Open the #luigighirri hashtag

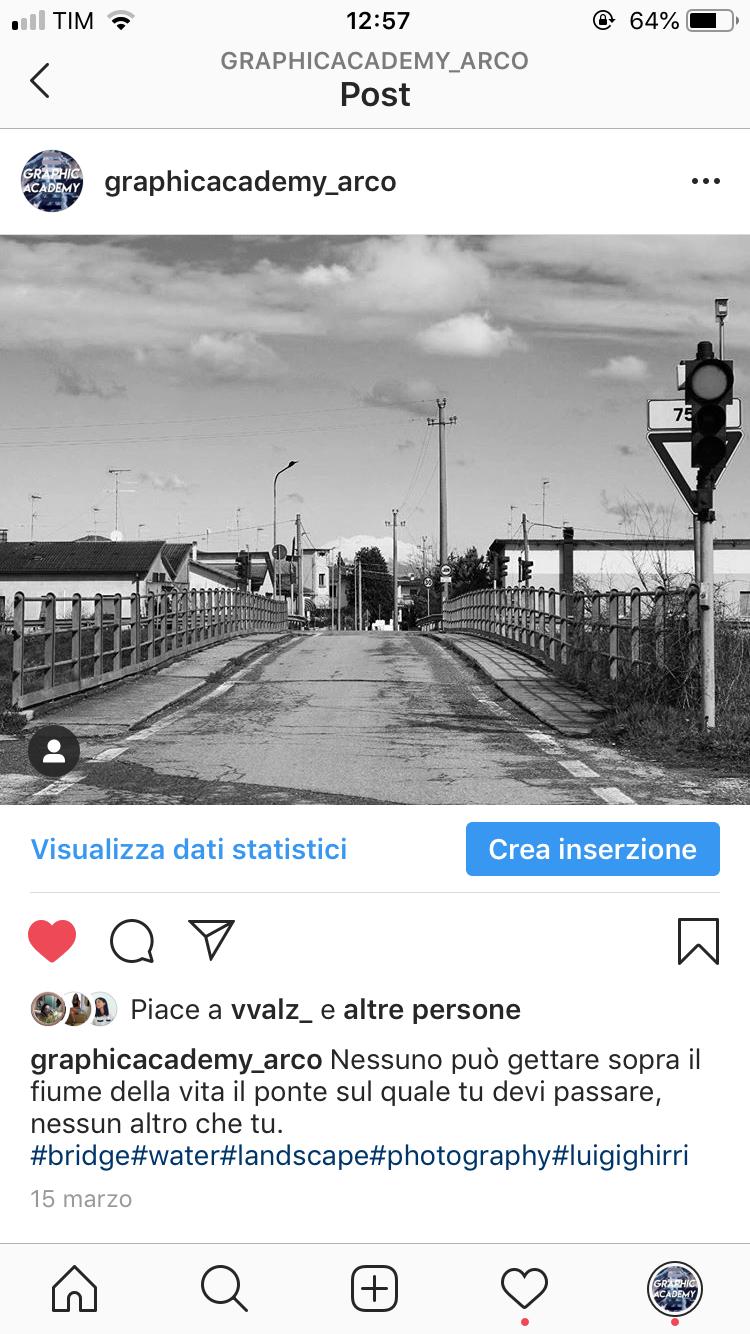[x=620, y=1155]
